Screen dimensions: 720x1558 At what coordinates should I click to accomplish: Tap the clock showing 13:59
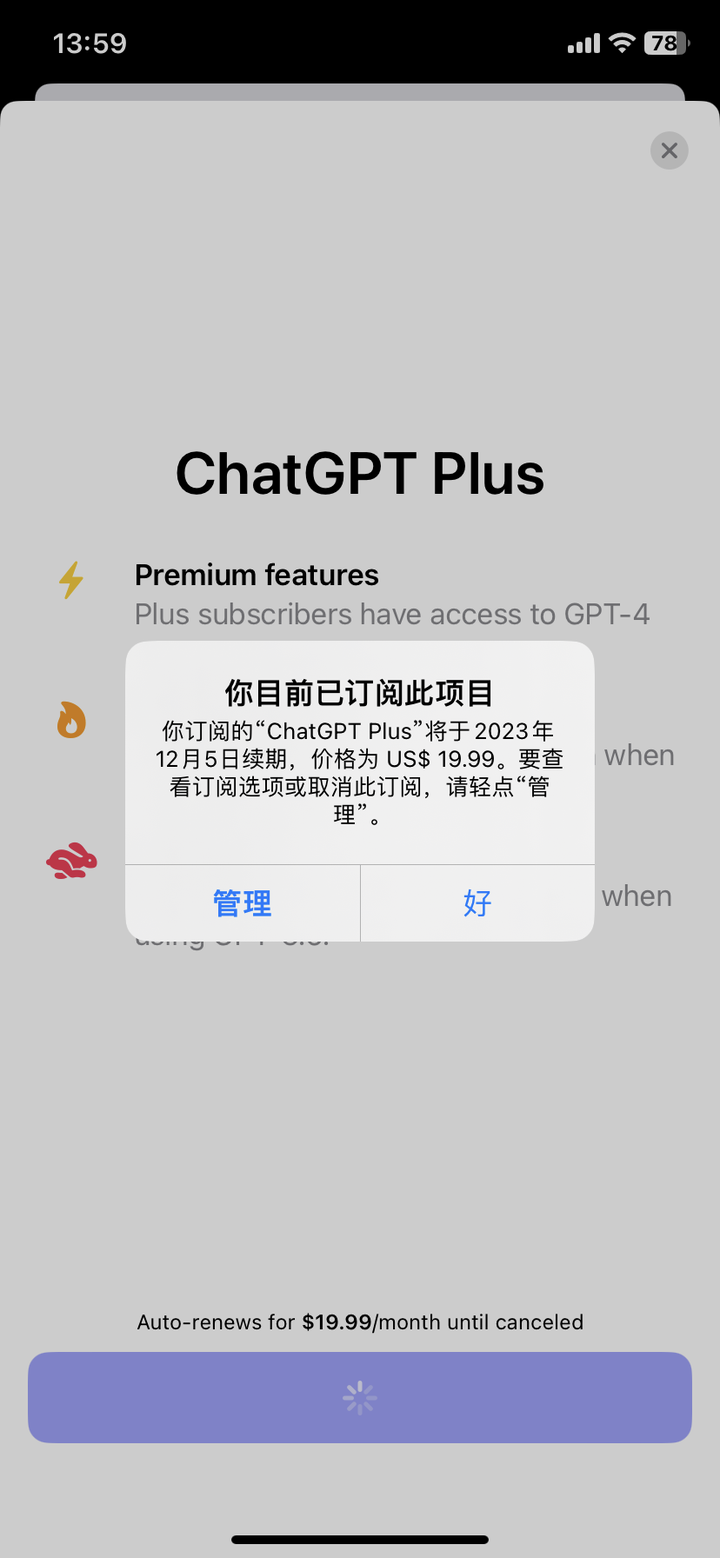90,42
